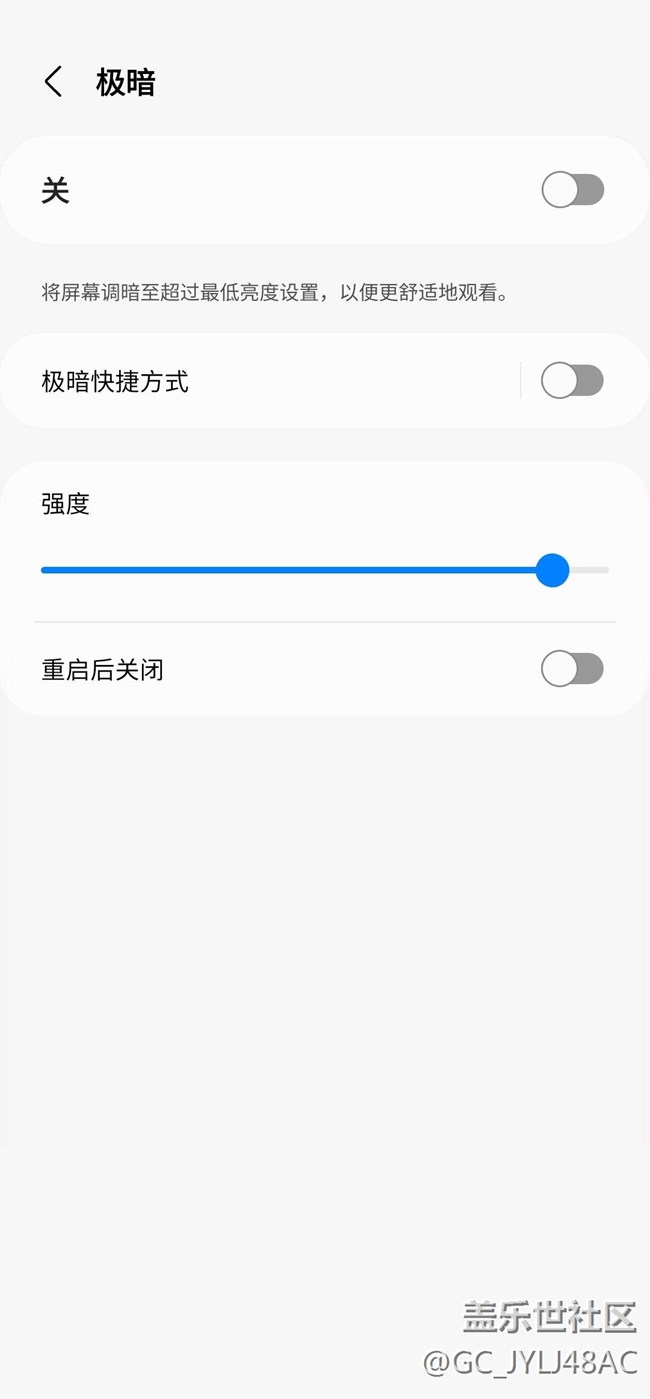
Task: Go back from the 极暗 page
Action: coord(54,82)
